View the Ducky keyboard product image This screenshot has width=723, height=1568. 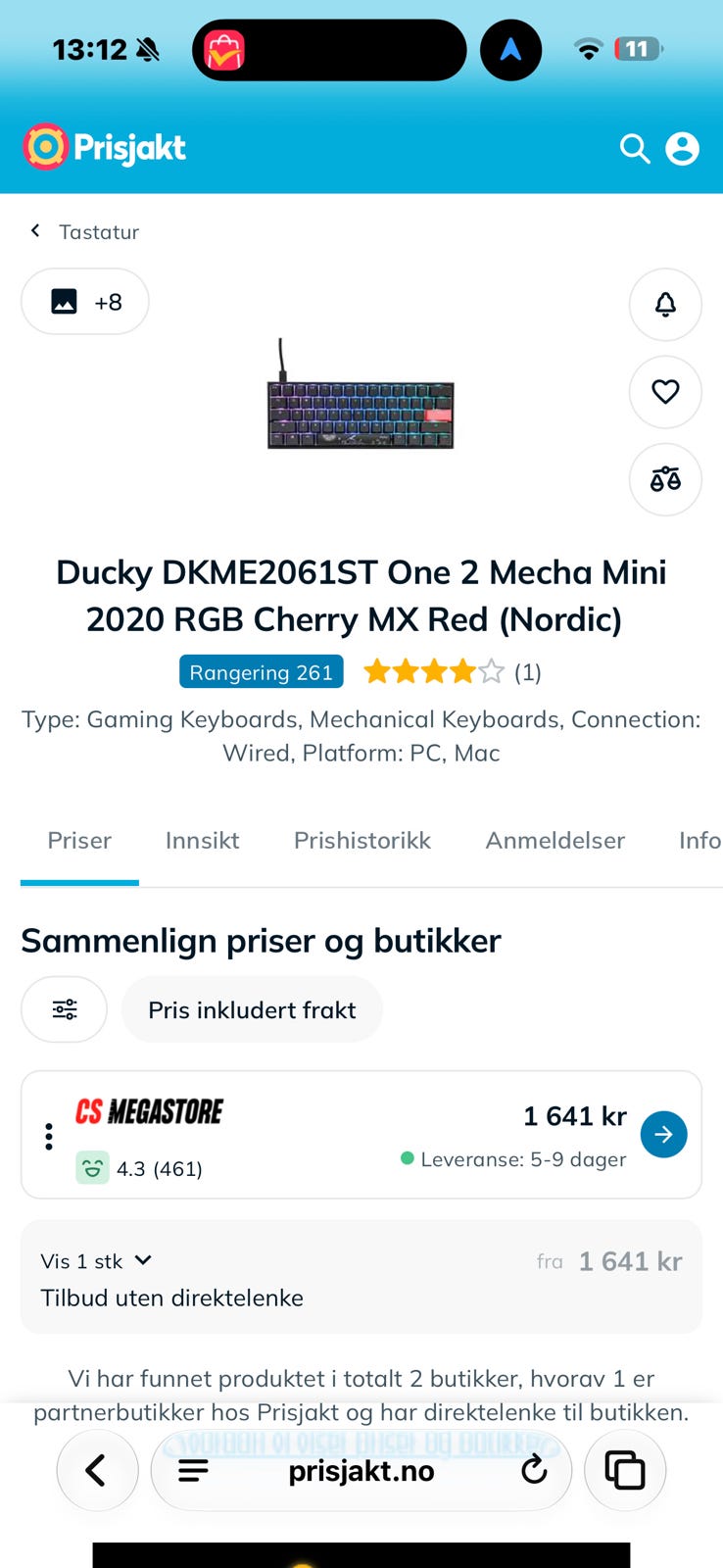360,395
